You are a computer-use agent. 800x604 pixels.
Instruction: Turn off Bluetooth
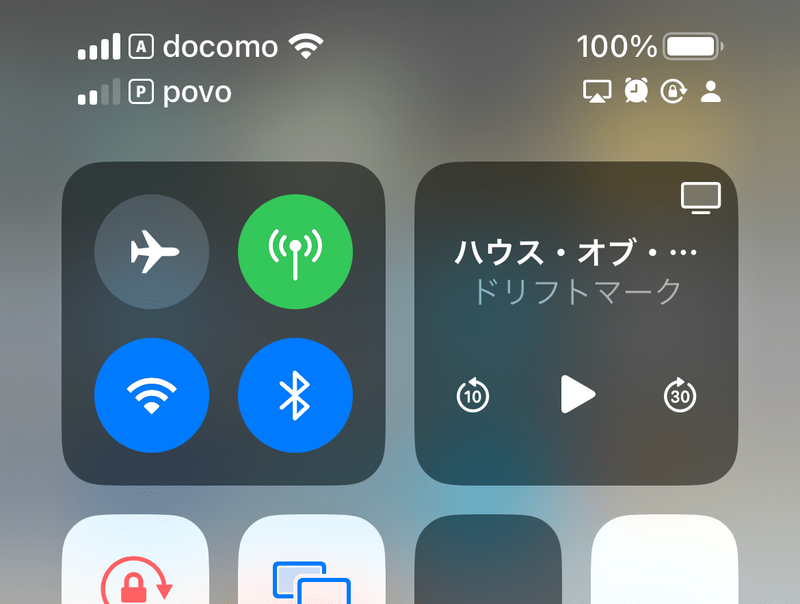(295, 395)
